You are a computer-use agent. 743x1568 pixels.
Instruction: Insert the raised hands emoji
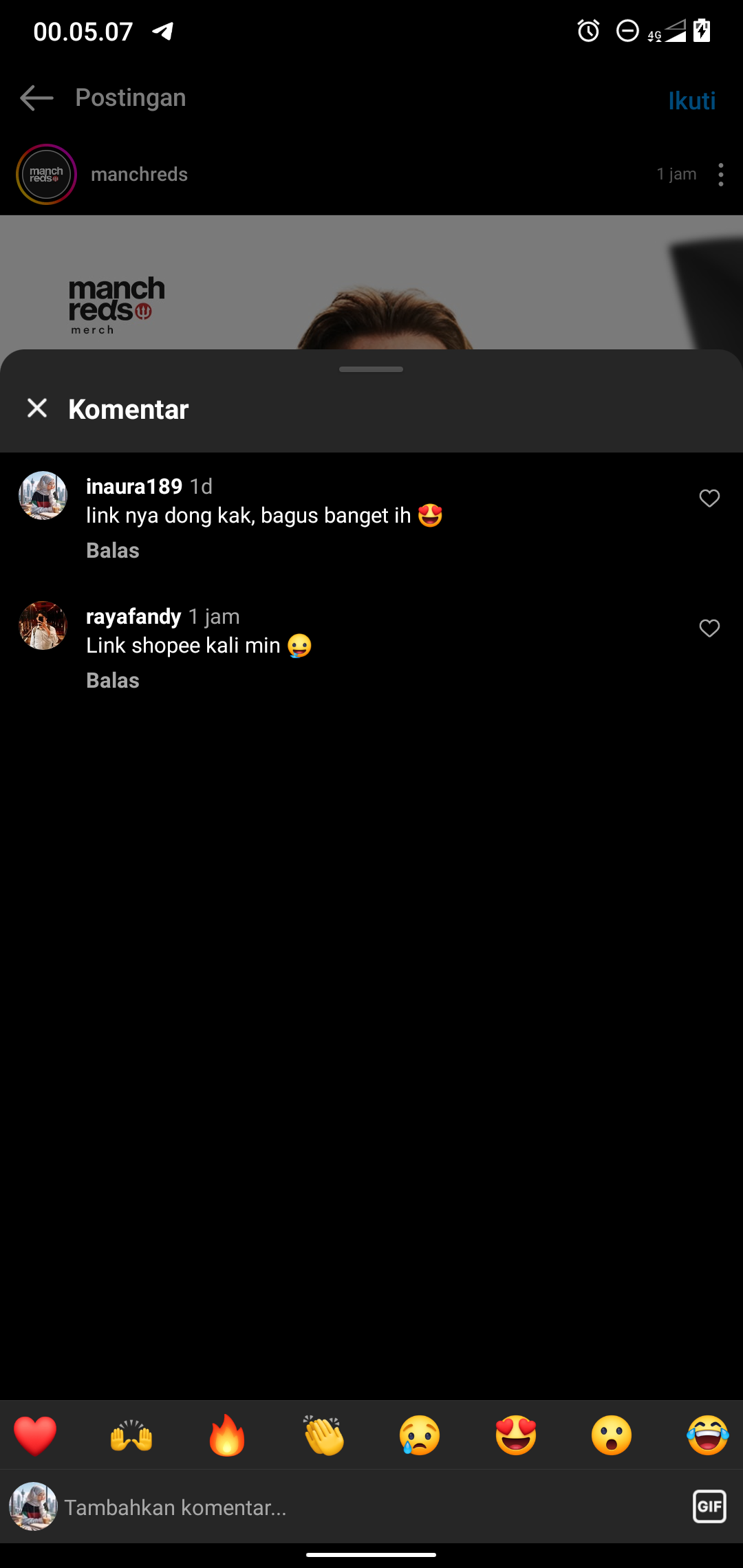(x=131, y=1435)
